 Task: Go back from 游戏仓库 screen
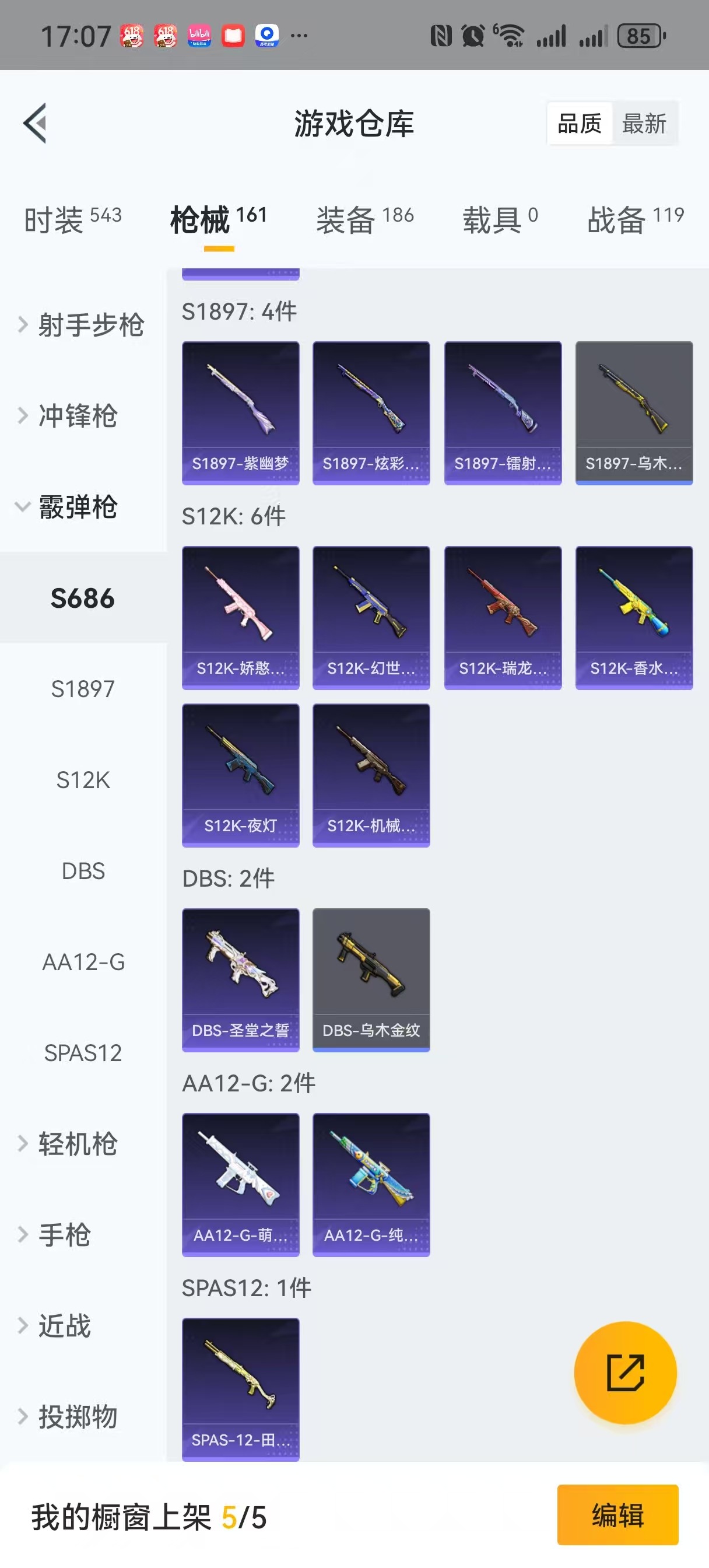click(x=36, y=124)
